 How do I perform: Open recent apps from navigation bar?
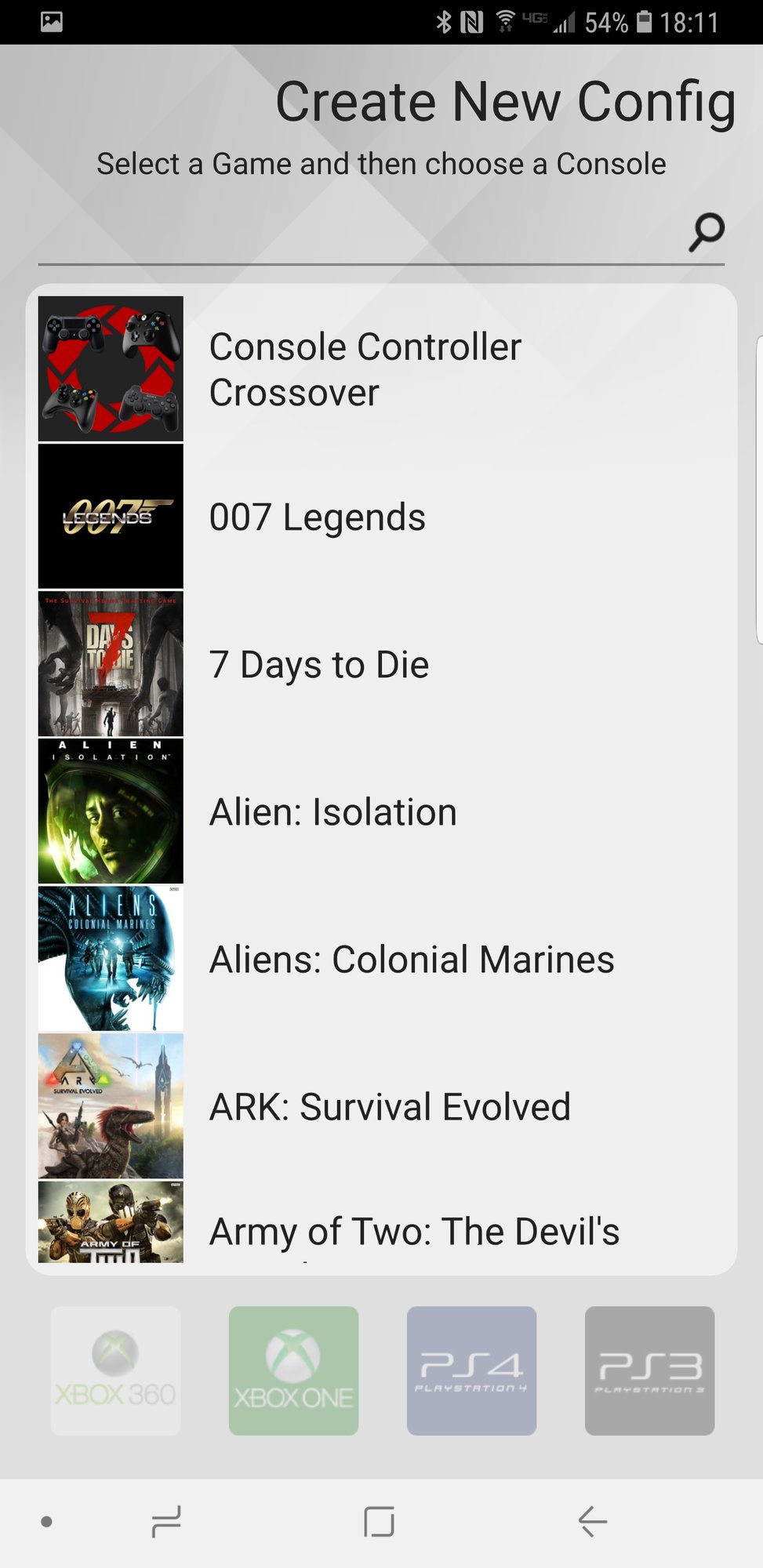166,1522
